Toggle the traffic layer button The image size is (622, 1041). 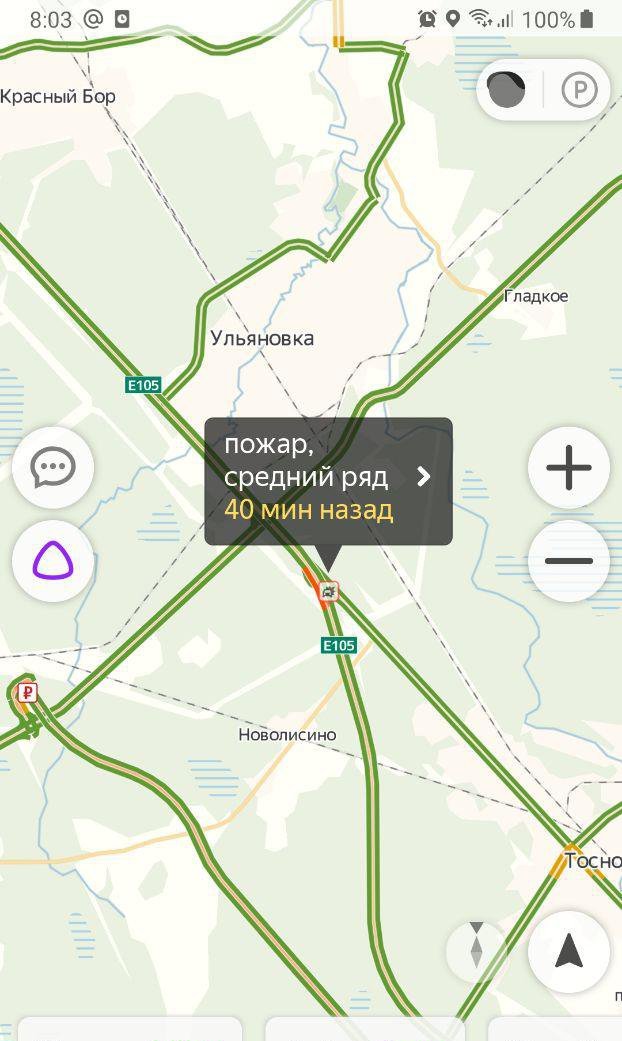coord(507,90)
